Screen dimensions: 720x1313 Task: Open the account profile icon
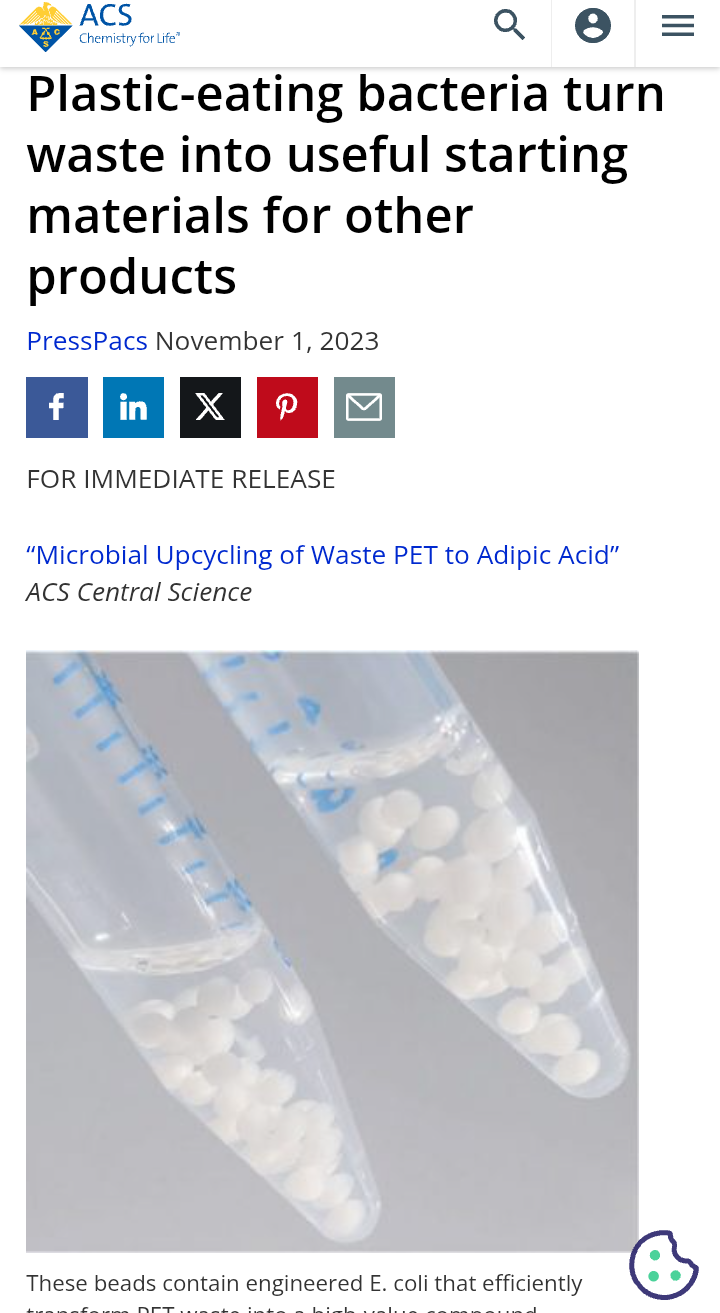[x=593, y=26]
